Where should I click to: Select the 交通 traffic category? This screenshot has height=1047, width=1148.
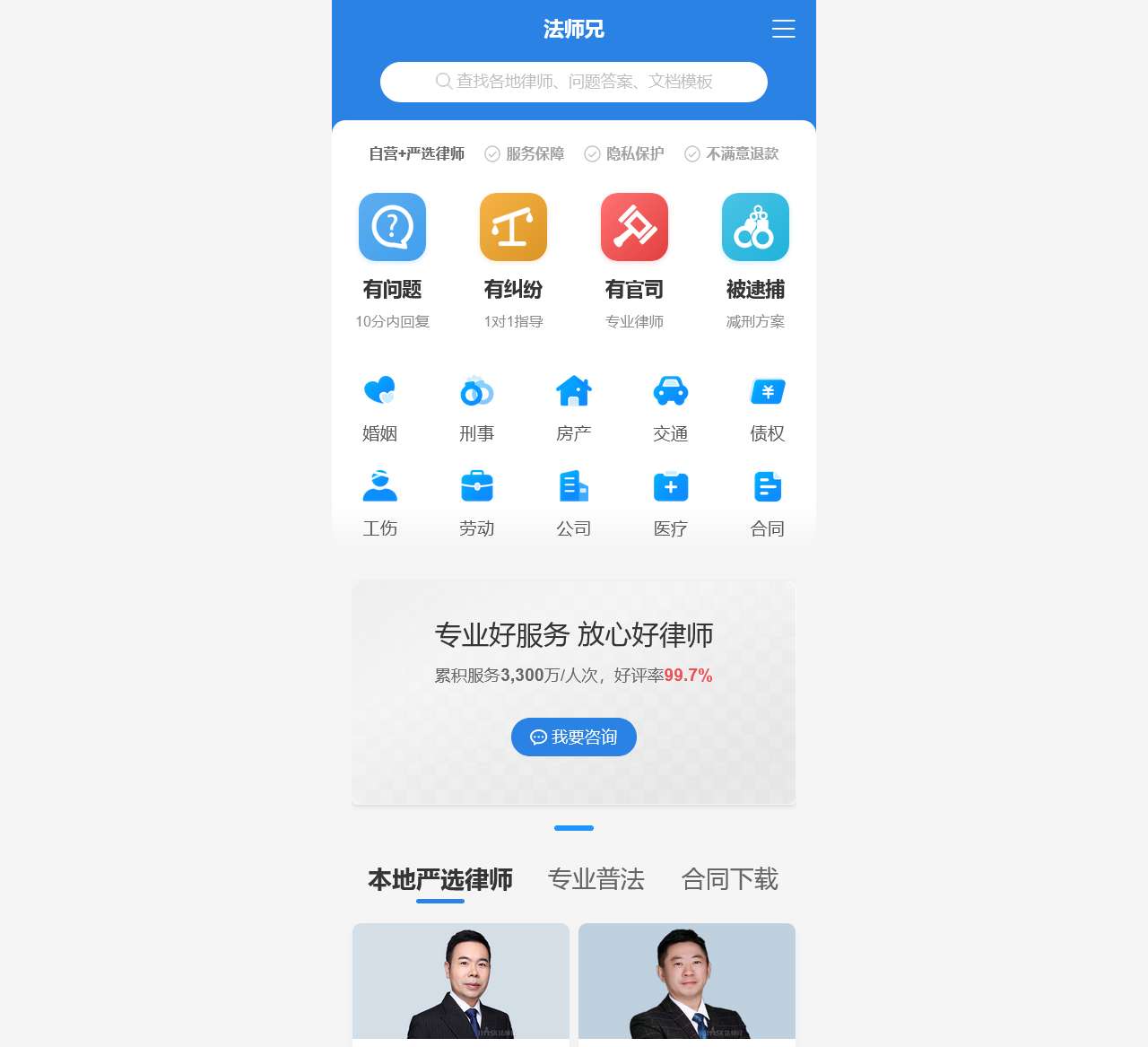(671, 408)
